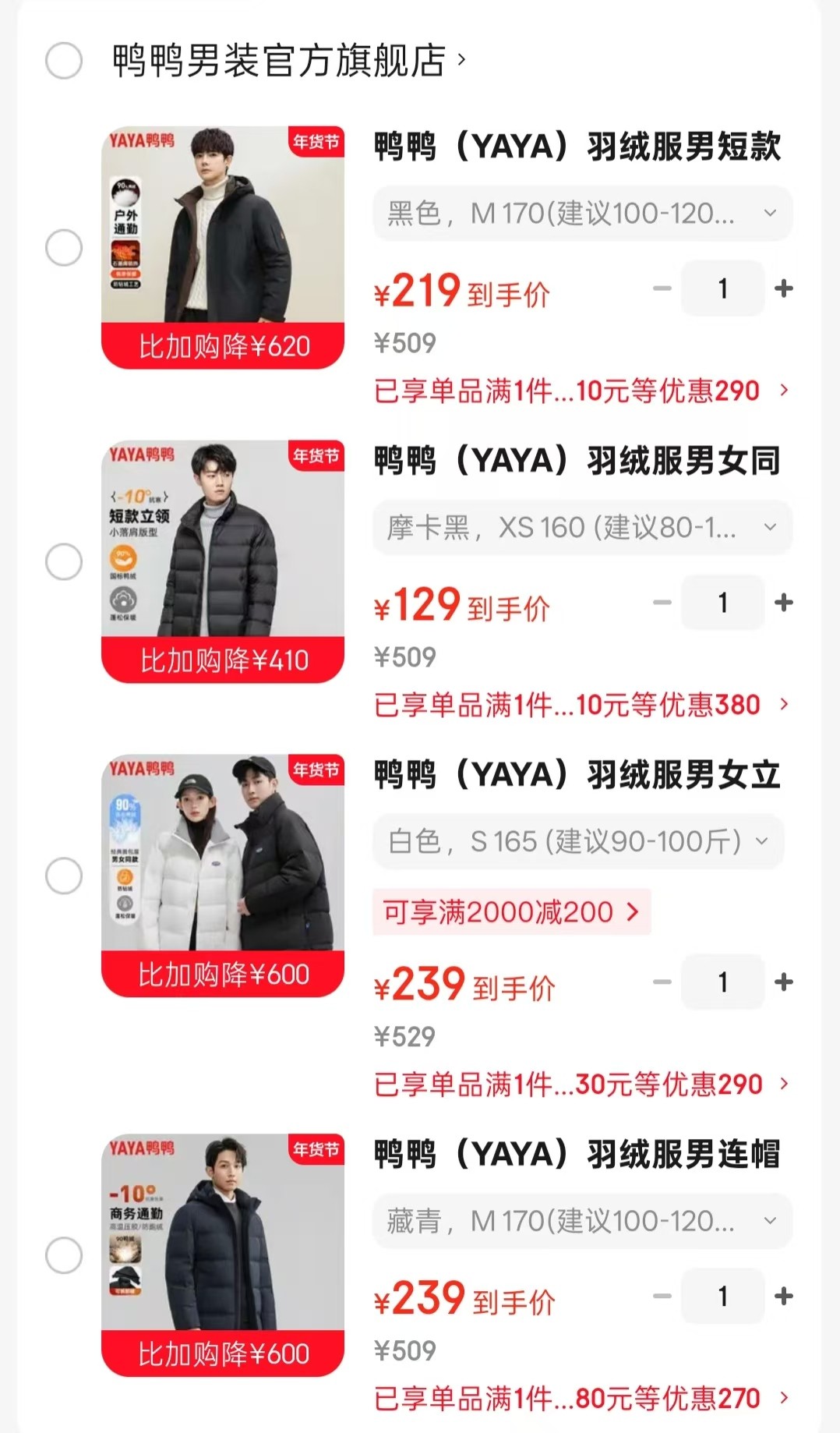
Task: Select the 羽绒服男连帽 item checkbox
Action: click(64, 1255)
